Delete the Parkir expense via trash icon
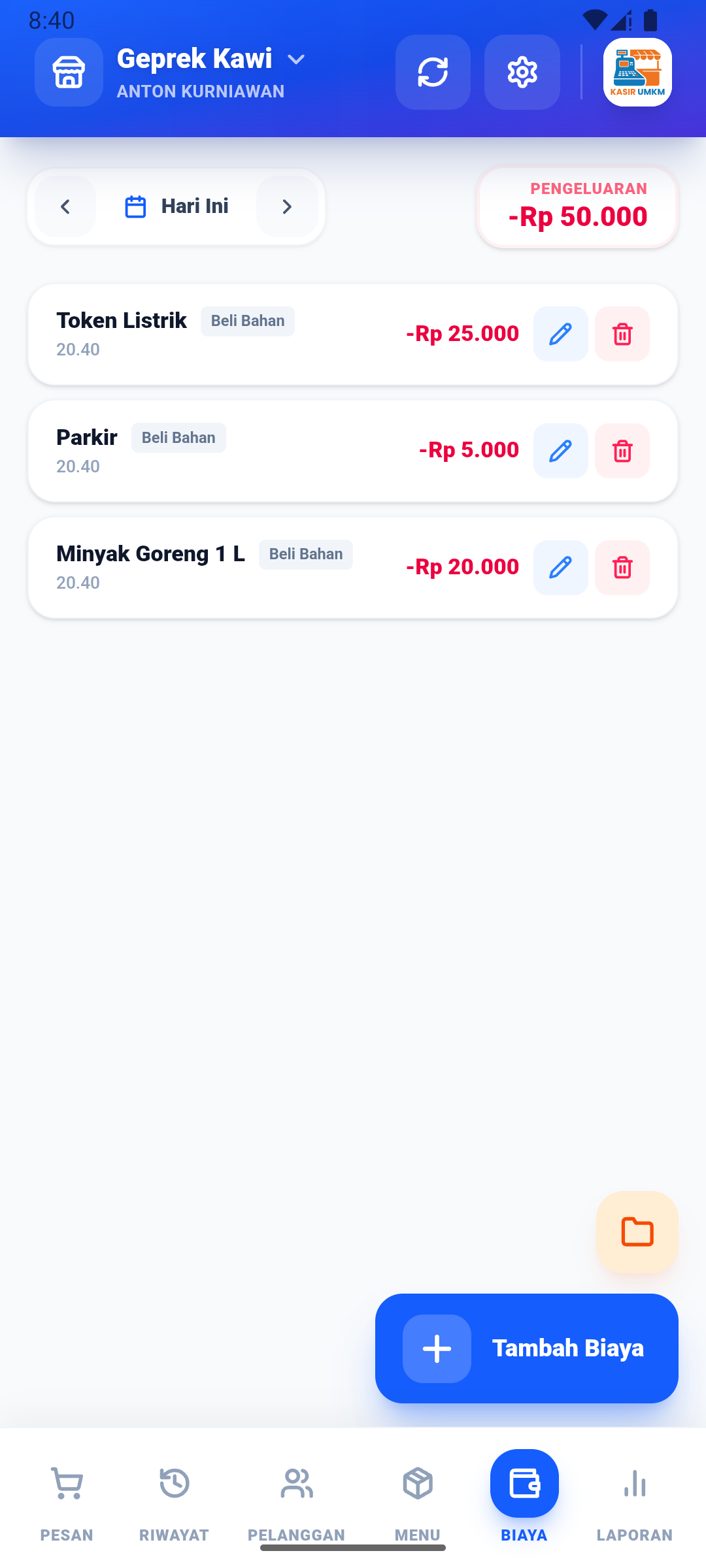 pyautogui.click(x=622, y=450)
